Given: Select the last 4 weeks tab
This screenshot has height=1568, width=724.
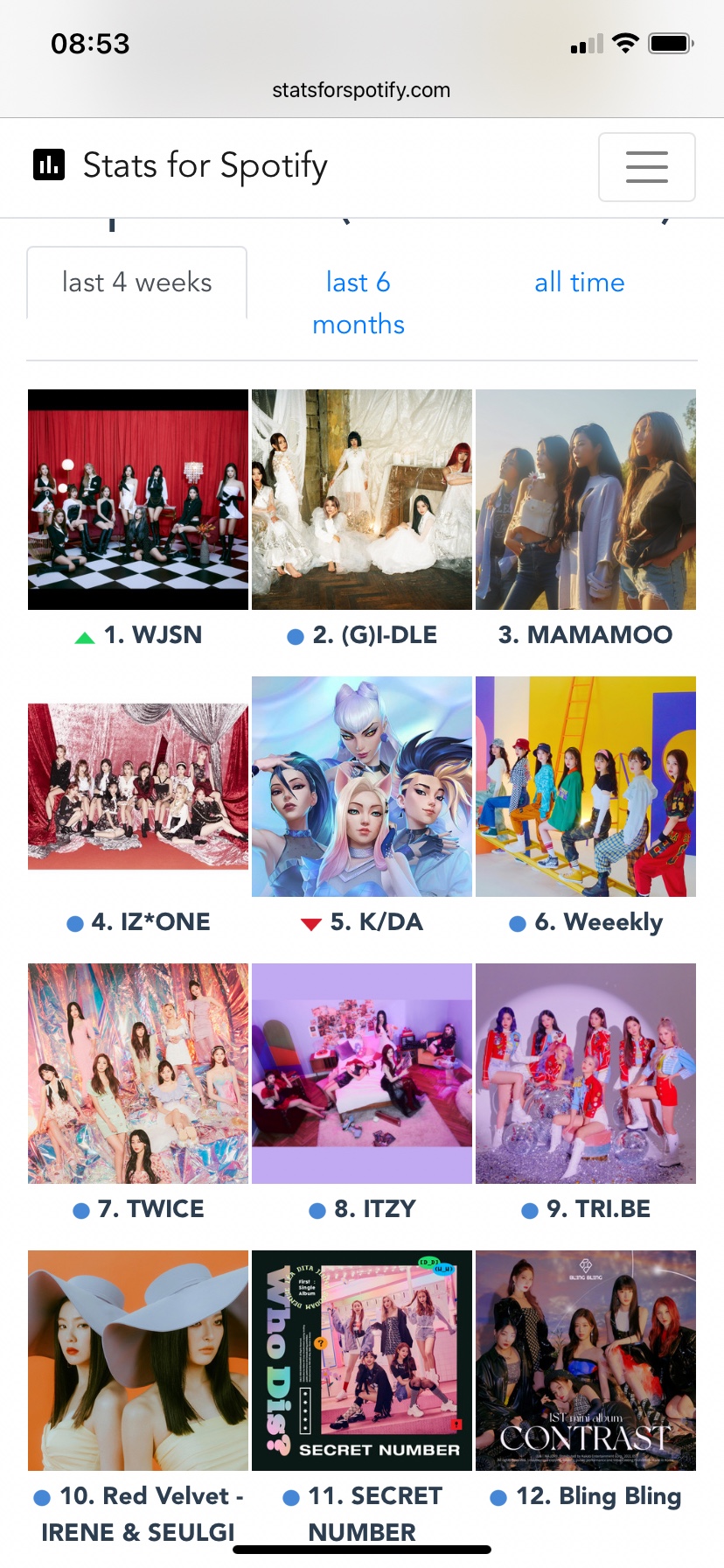Looking at the screenshot, I should click(137, 283).
